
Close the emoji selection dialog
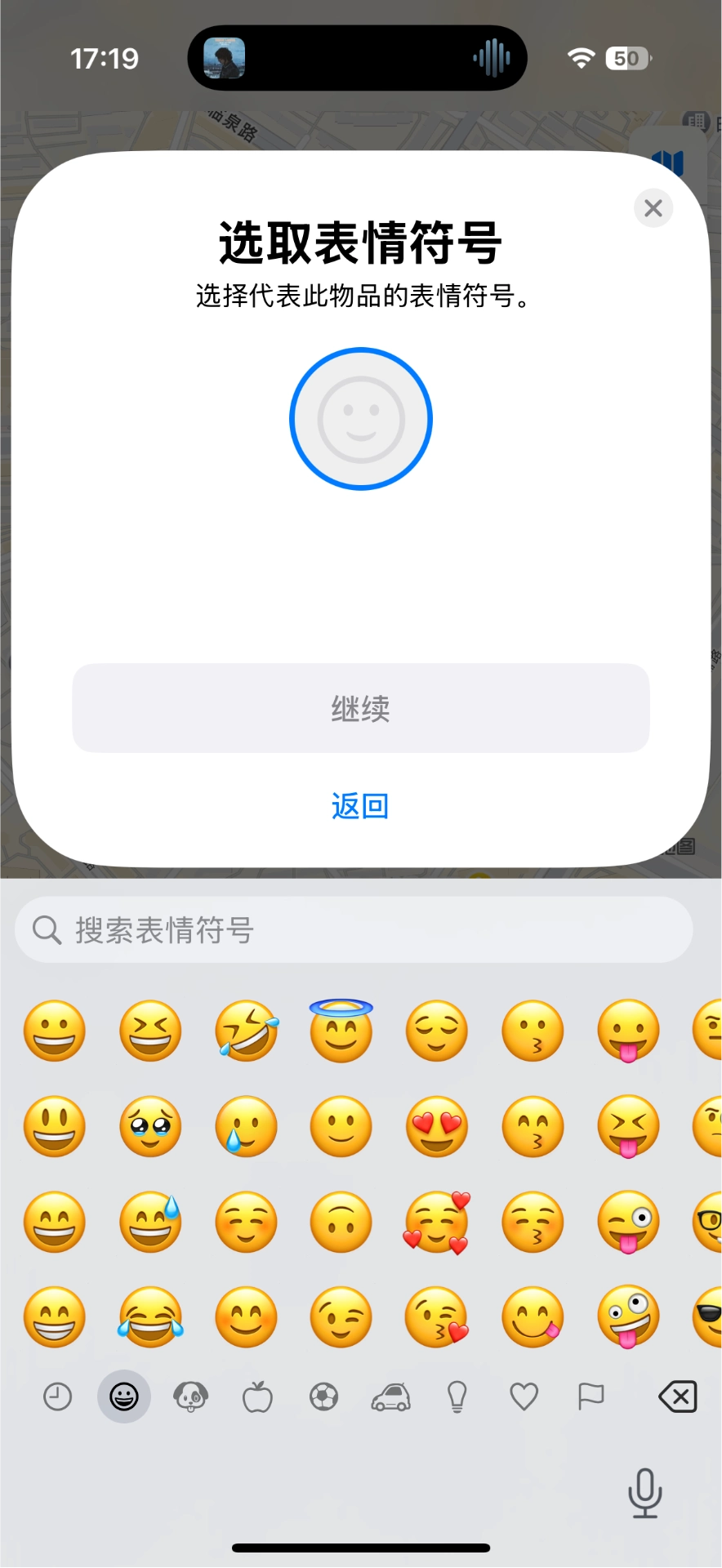point(653,208)
